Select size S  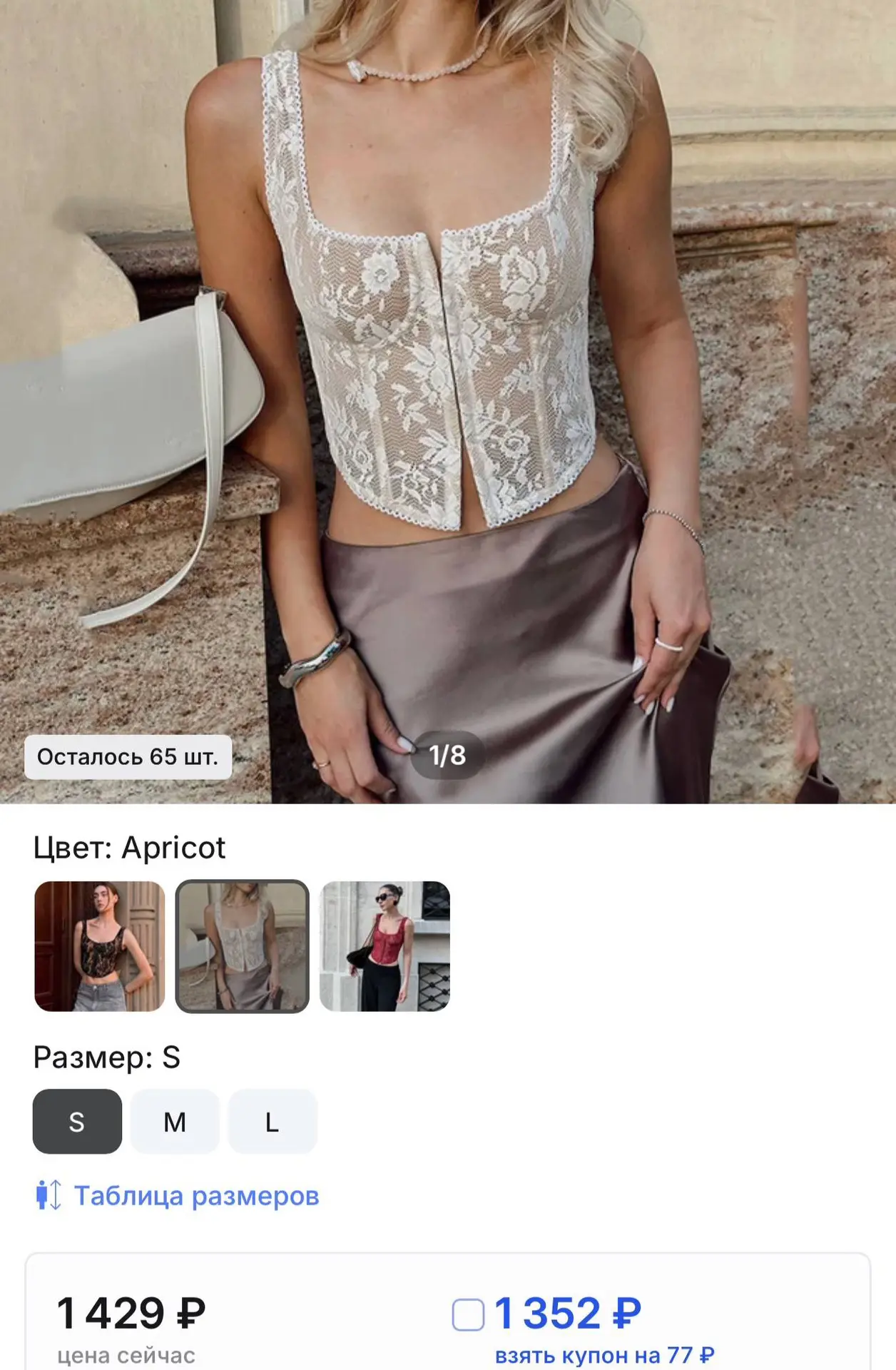click(77, 1122)
